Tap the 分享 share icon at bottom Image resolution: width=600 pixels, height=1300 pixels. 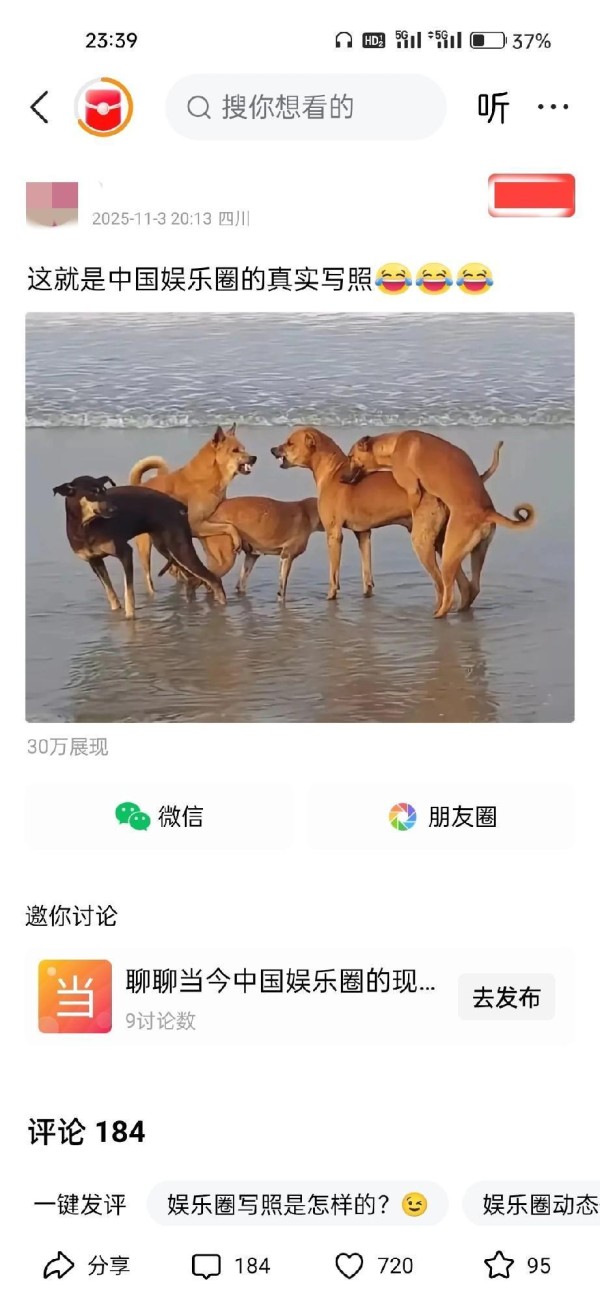tap(87, 1266)
